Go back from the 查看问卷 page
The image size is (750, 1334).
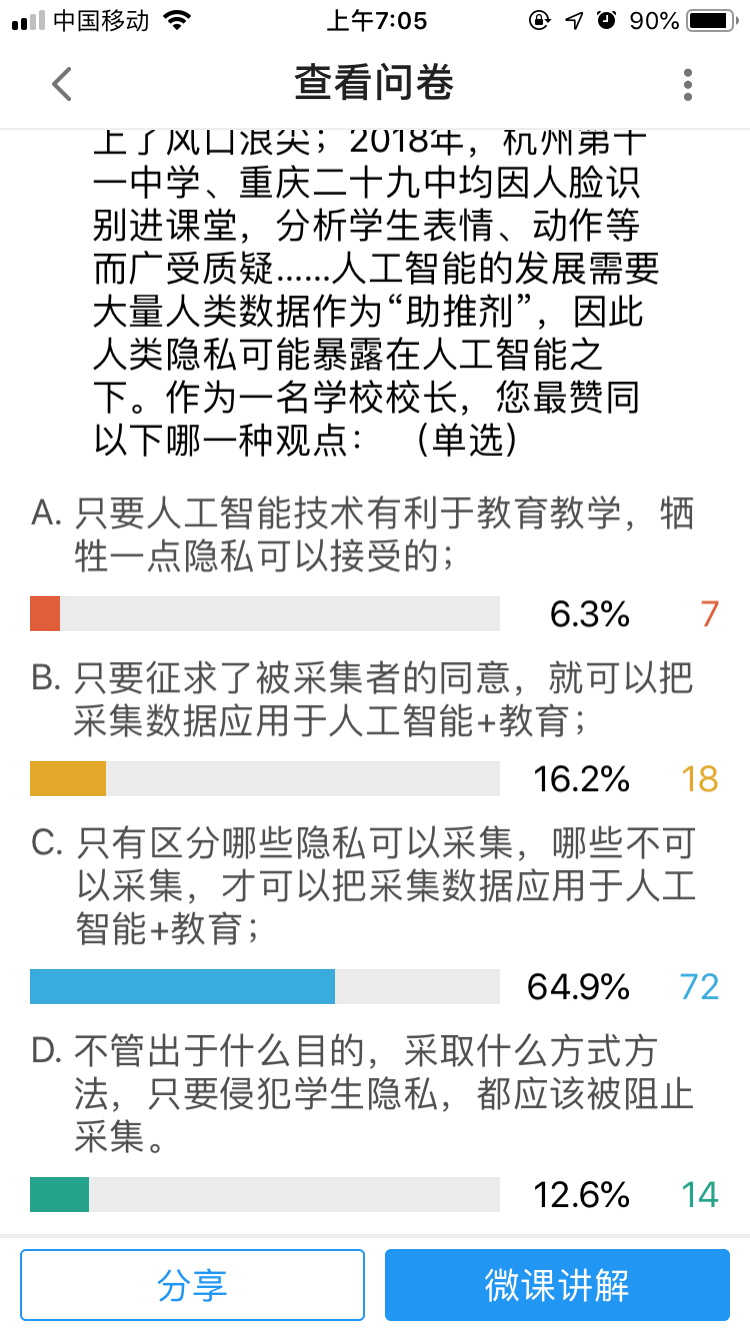(62, 84)
